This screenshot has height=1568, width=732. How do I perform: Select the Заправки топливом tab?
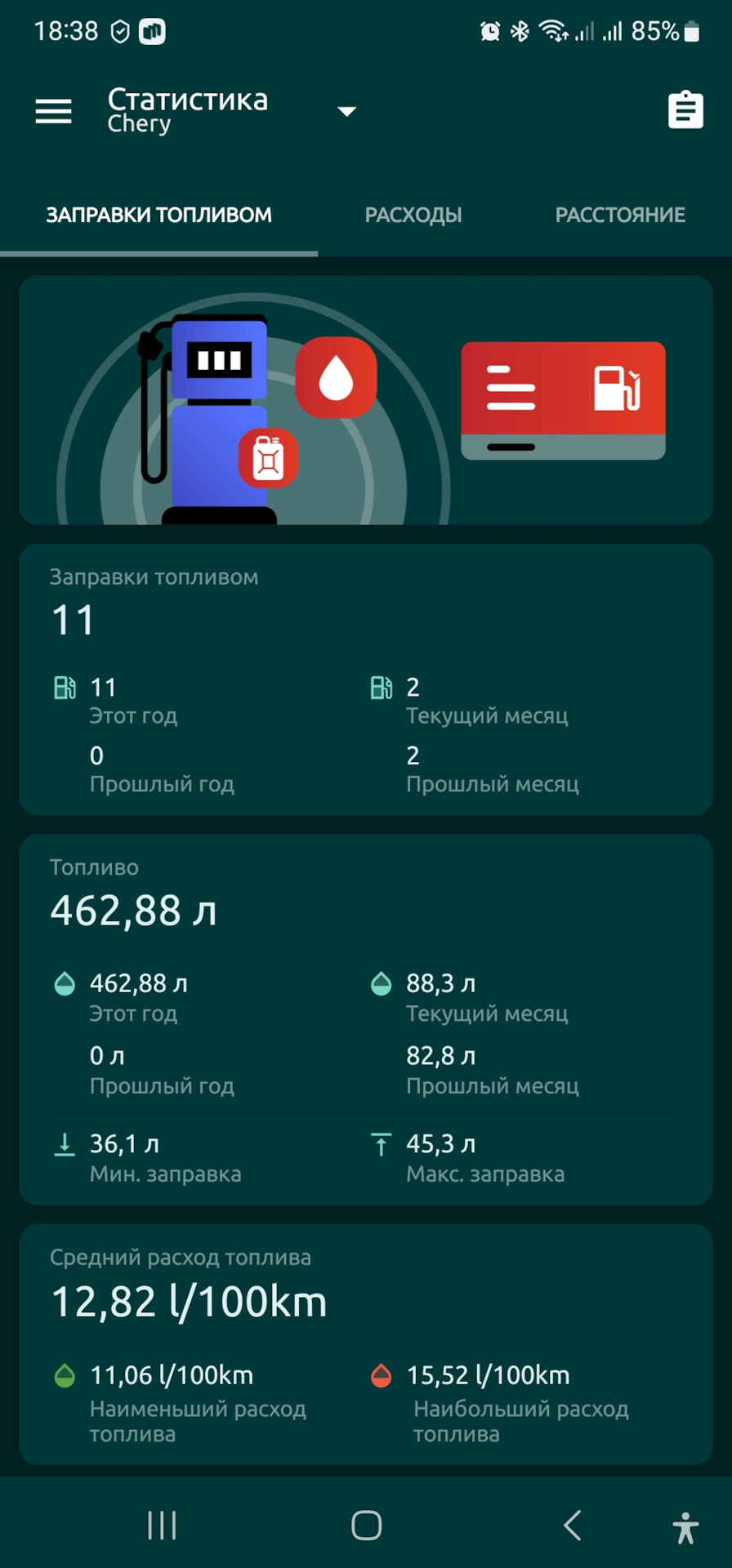[158, 215]
